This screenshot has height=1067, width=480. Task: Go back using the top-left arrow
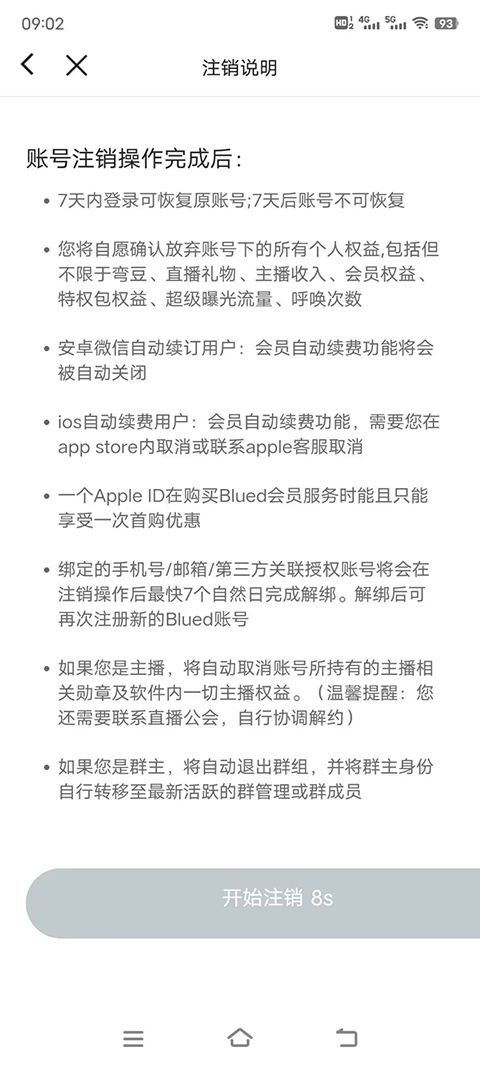point(27,65)
